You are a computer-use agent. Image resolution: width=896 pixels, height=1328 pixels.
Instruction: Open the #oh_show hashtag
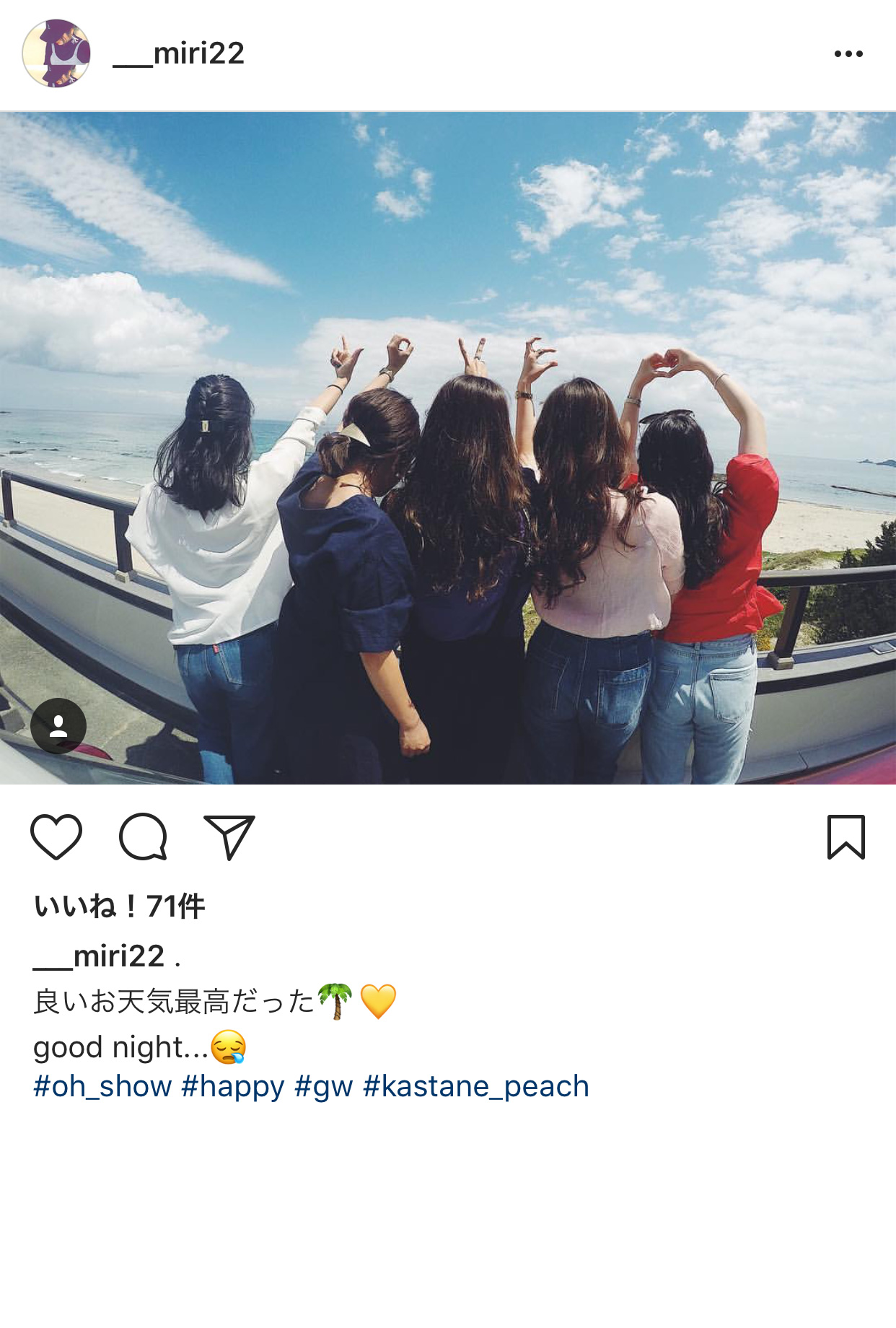[x=102, y=1086]
